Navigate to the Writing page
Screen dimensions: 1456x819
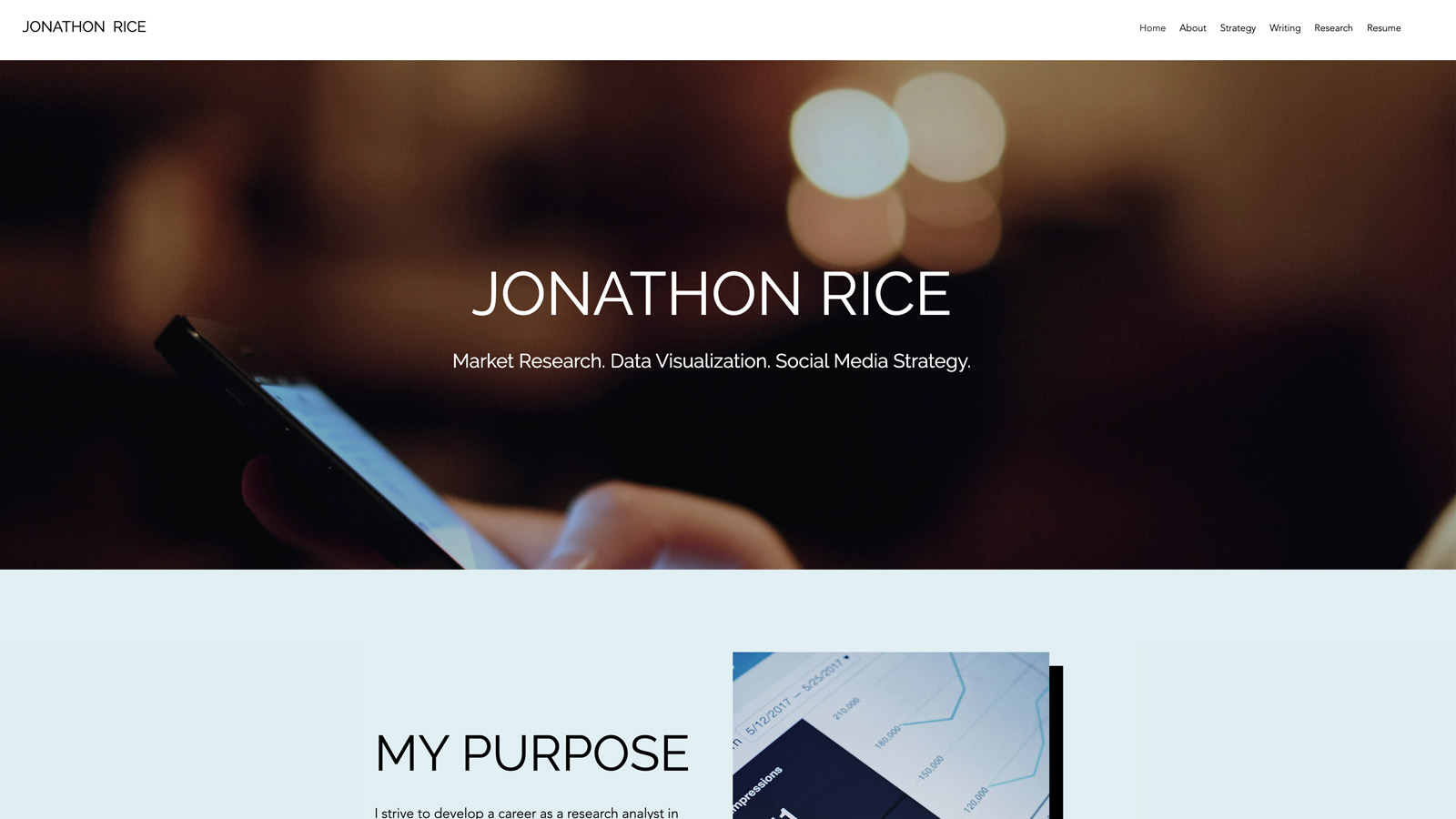pyautogui.click(x=1284, y=28)
